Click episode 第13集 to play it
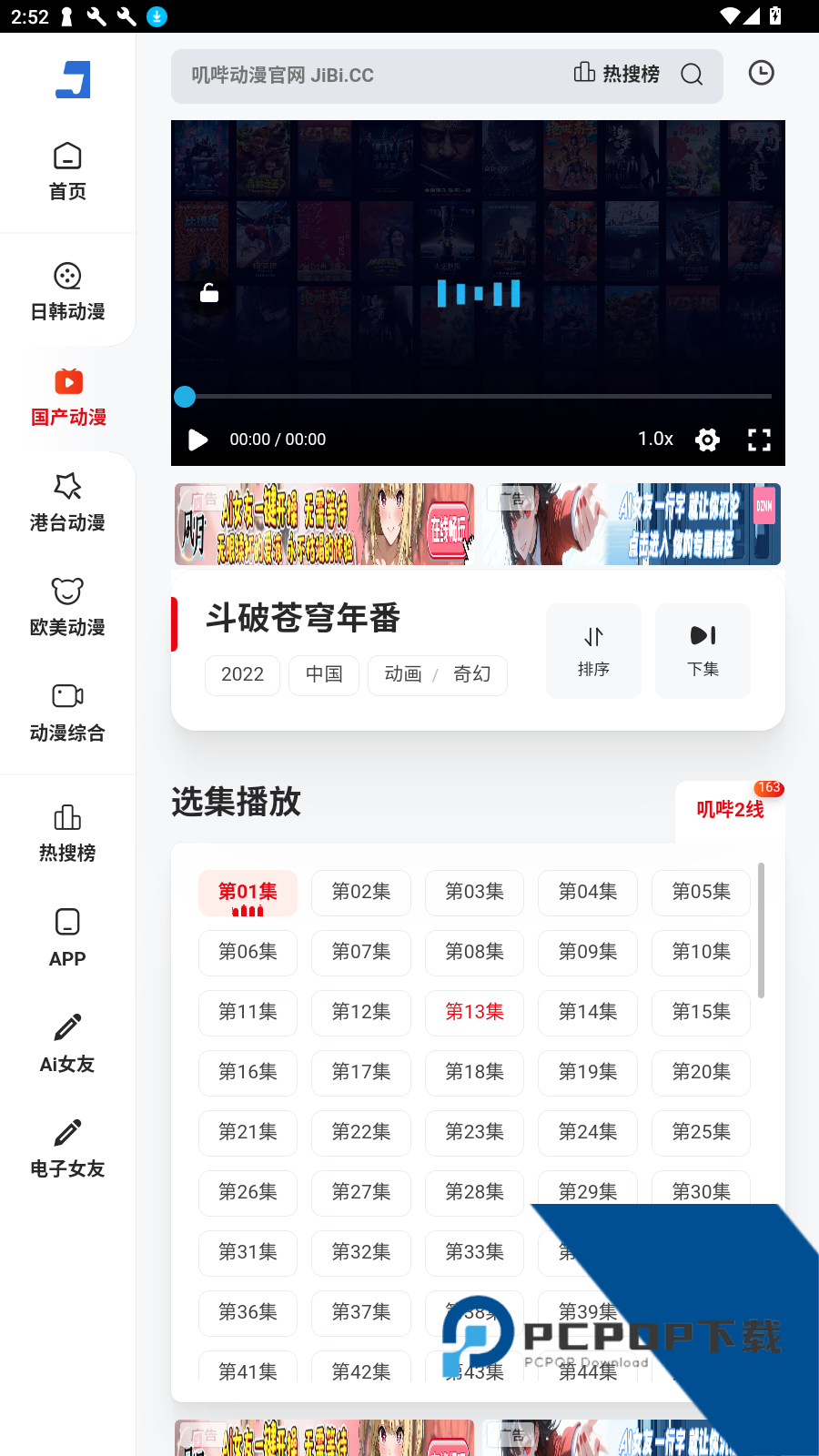This screenshot has height=1456, width=819. click(x=474, y=1012)
